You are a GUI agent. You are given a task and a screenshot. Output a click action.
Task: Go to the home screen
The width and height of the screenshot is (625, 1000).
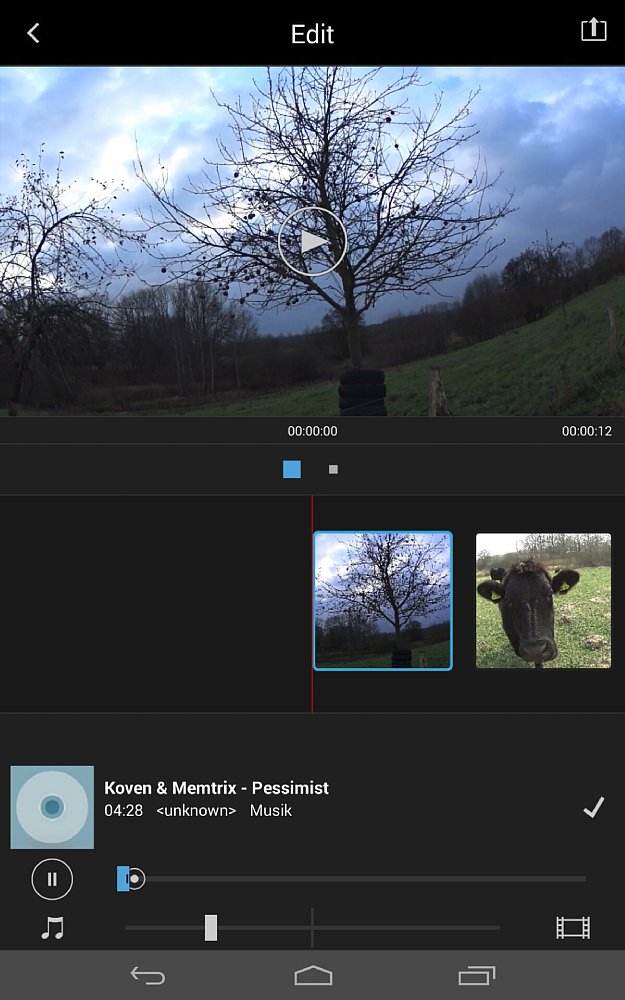[x=313, y=975]
